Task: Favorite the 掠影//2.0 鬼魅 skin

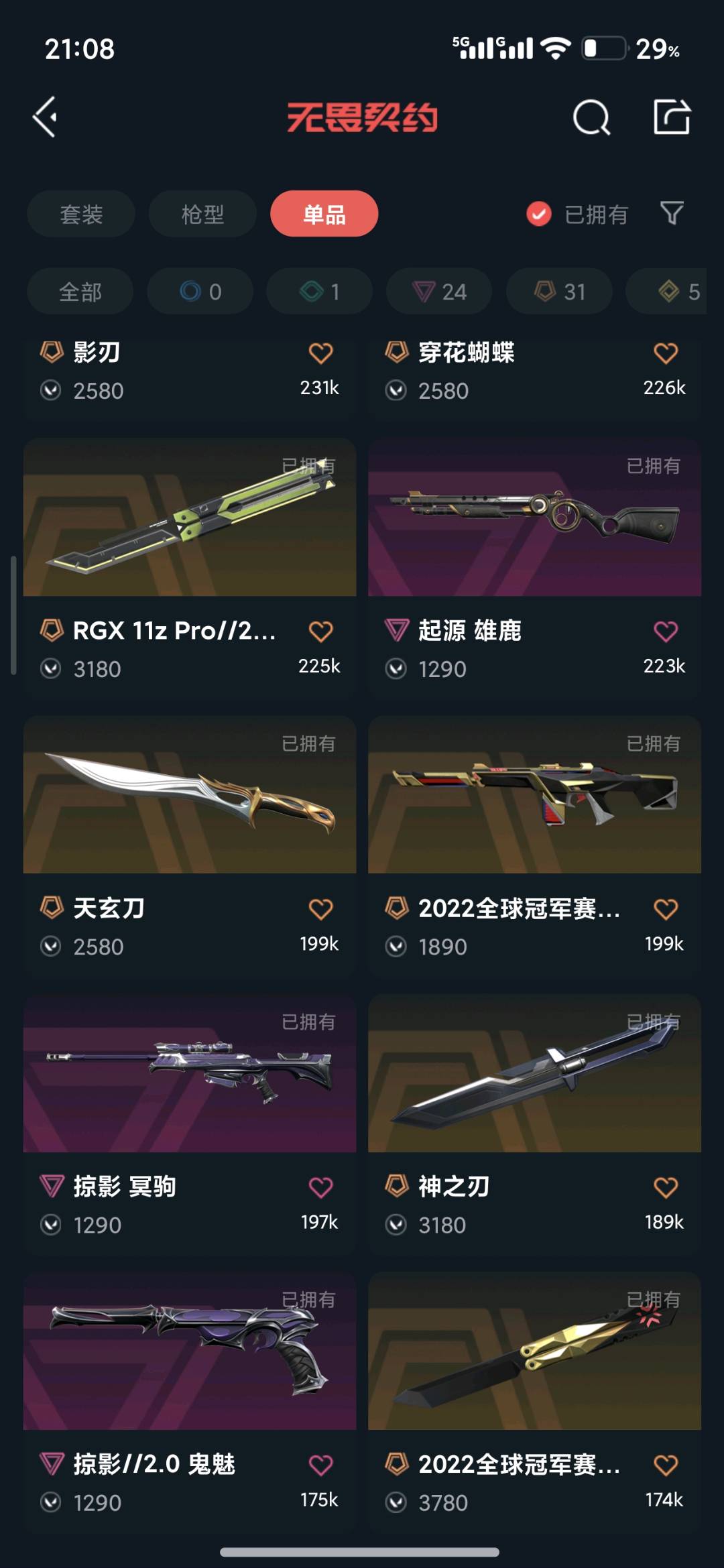Action: click(320, 1465)
